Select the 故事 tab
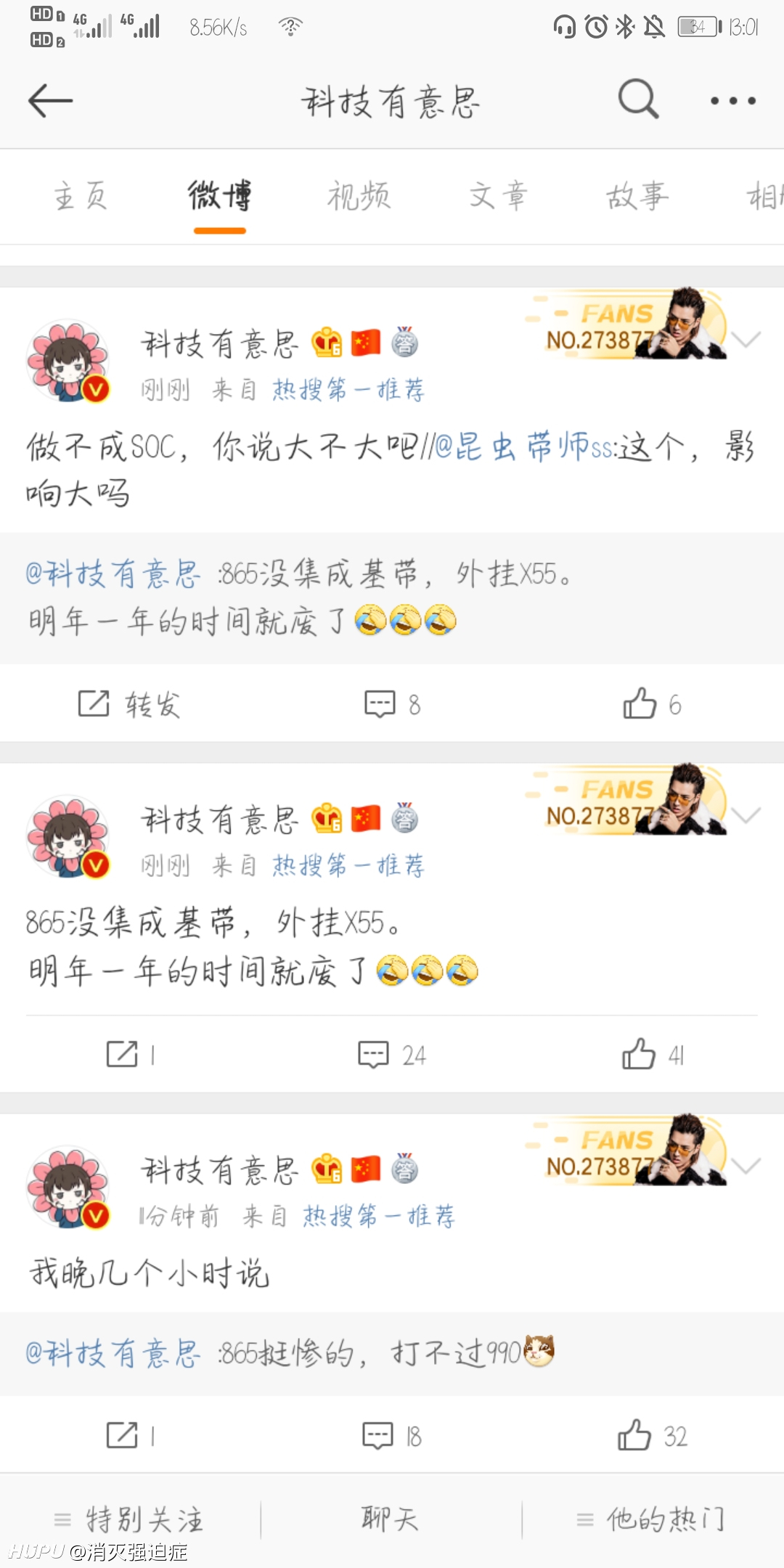 [x=637, y=196]
